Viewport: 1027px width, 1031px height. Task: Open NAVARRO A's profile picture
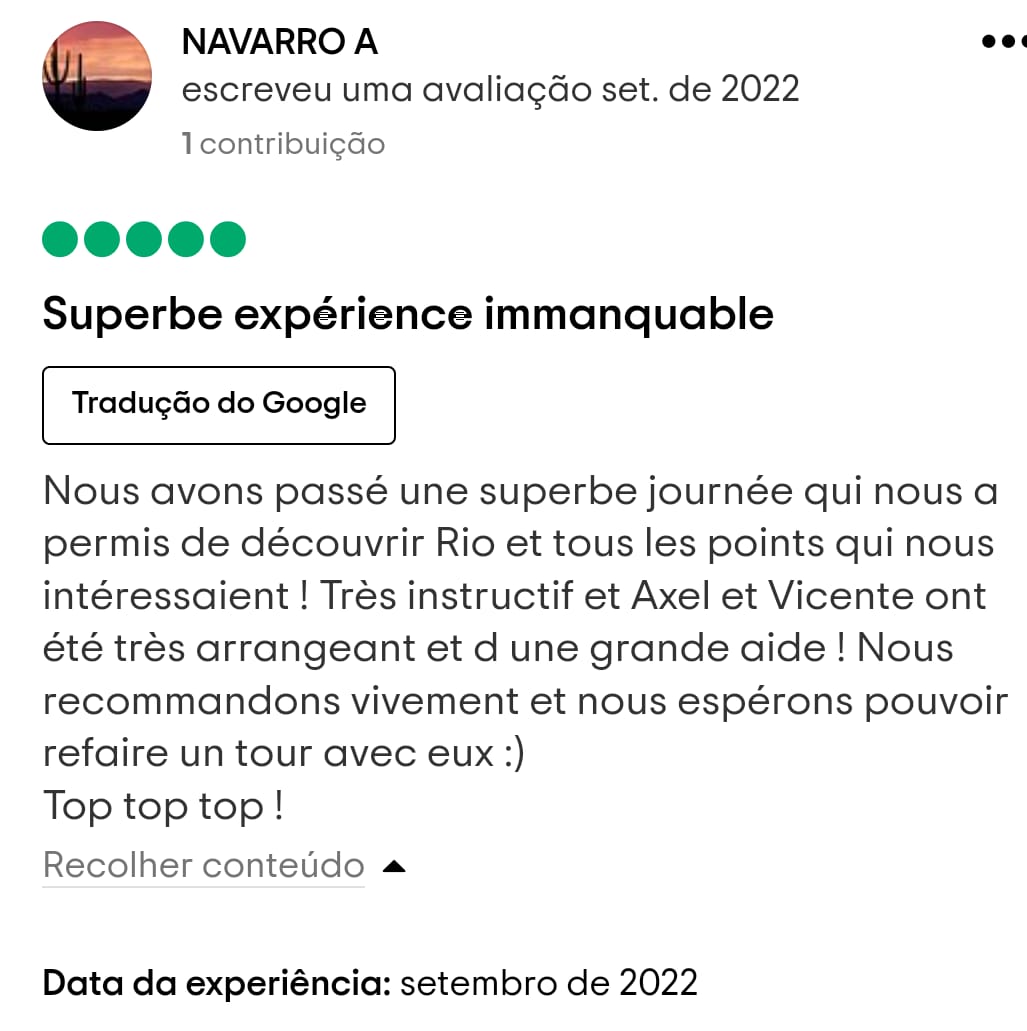97,77
